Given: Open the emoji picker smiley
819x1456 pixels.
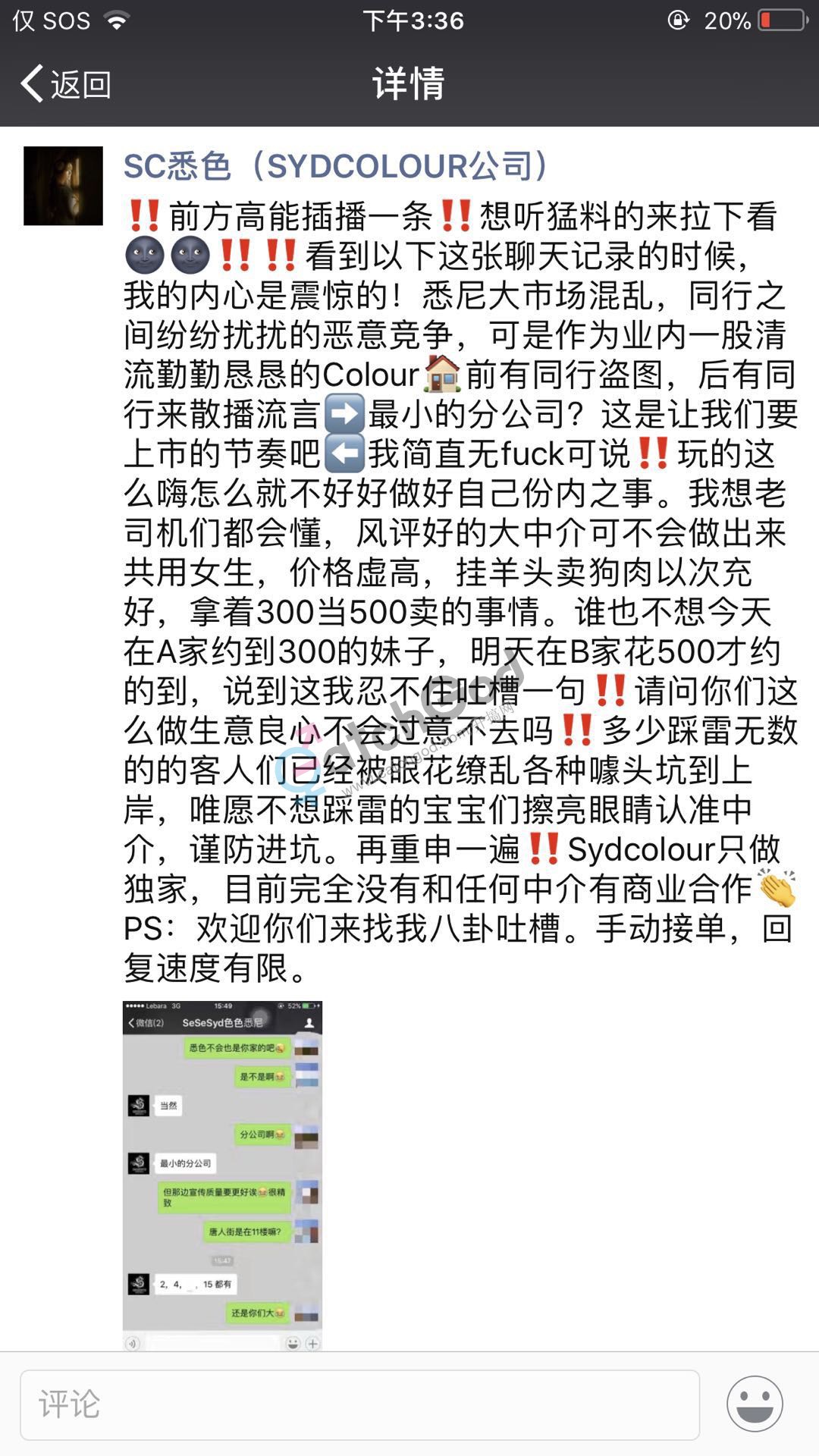Looking at the screenshot, I should point(755,1404).
